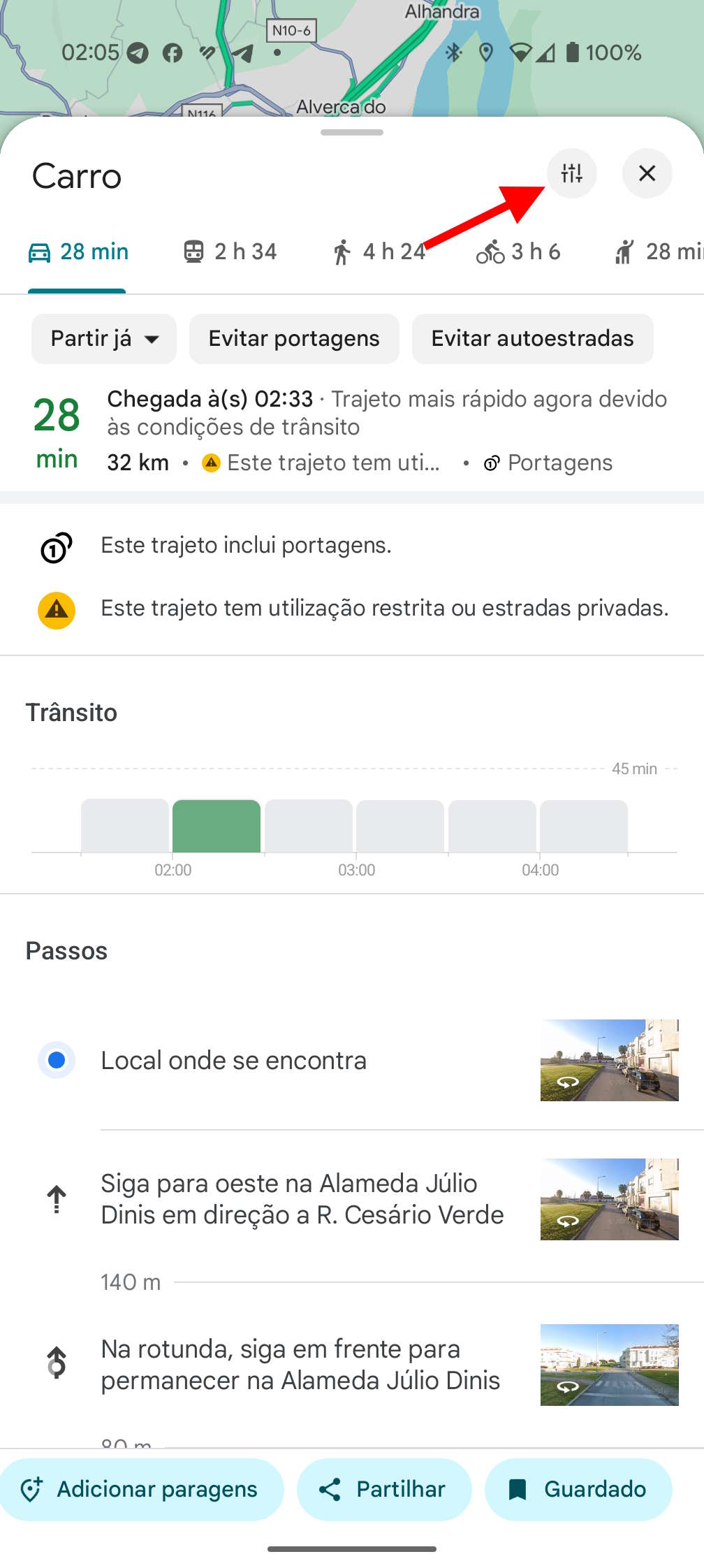
Task: Switch to walking tab 4 h 24
Action: (379, 252)
